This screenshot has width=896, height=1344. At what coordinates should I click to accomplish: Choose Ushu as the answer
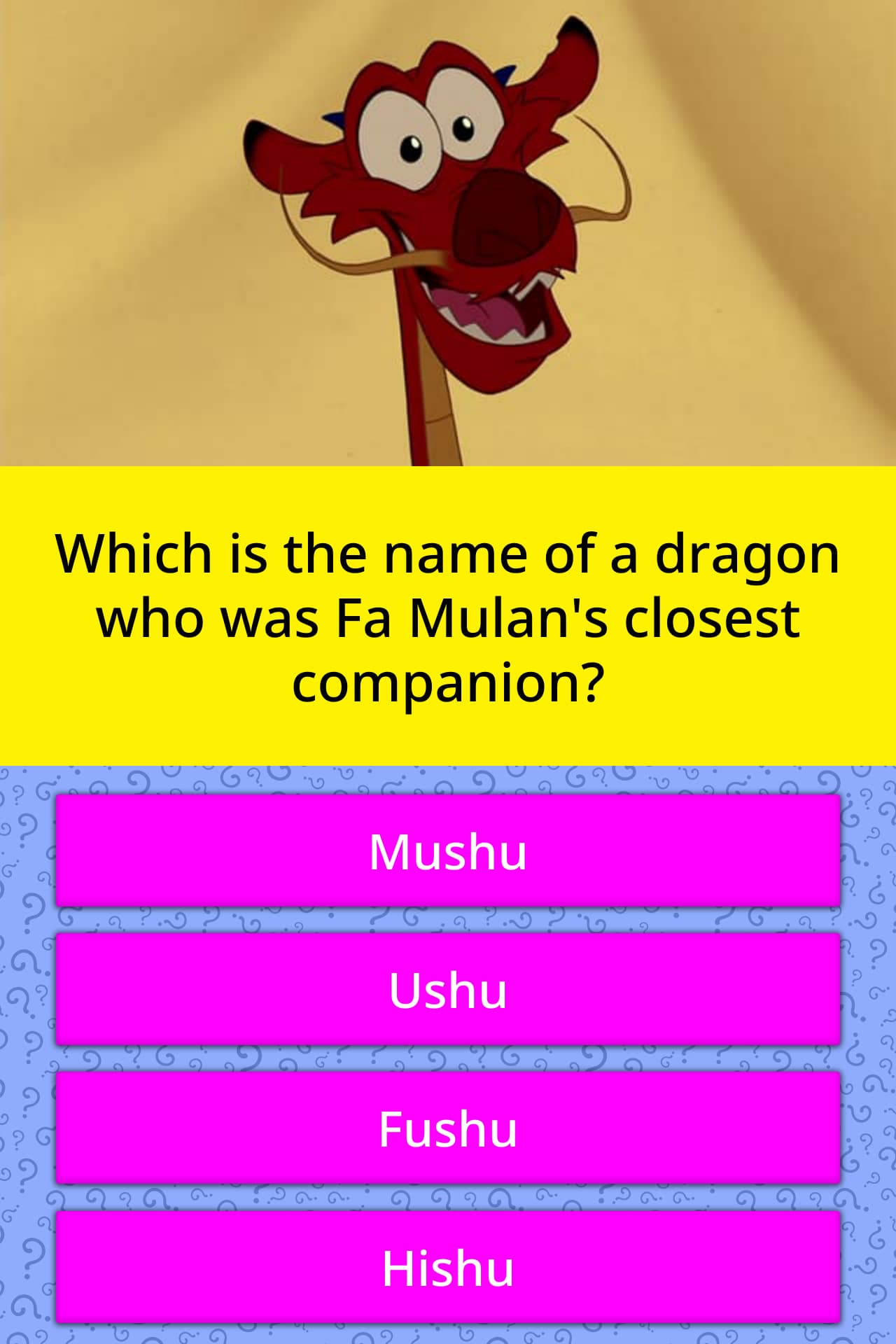click(x=448, y=990)
